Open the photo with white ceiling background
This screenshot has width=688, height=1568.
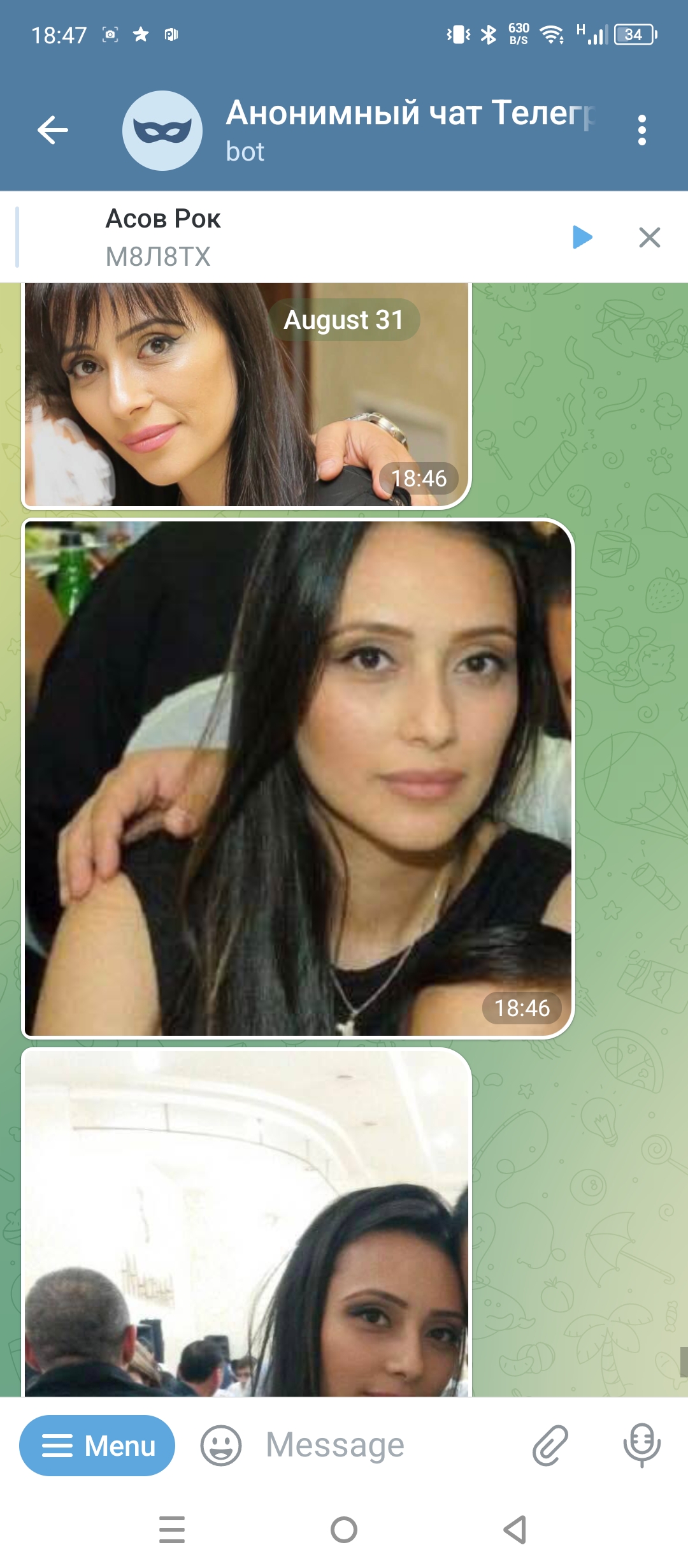click(247, 1223)
